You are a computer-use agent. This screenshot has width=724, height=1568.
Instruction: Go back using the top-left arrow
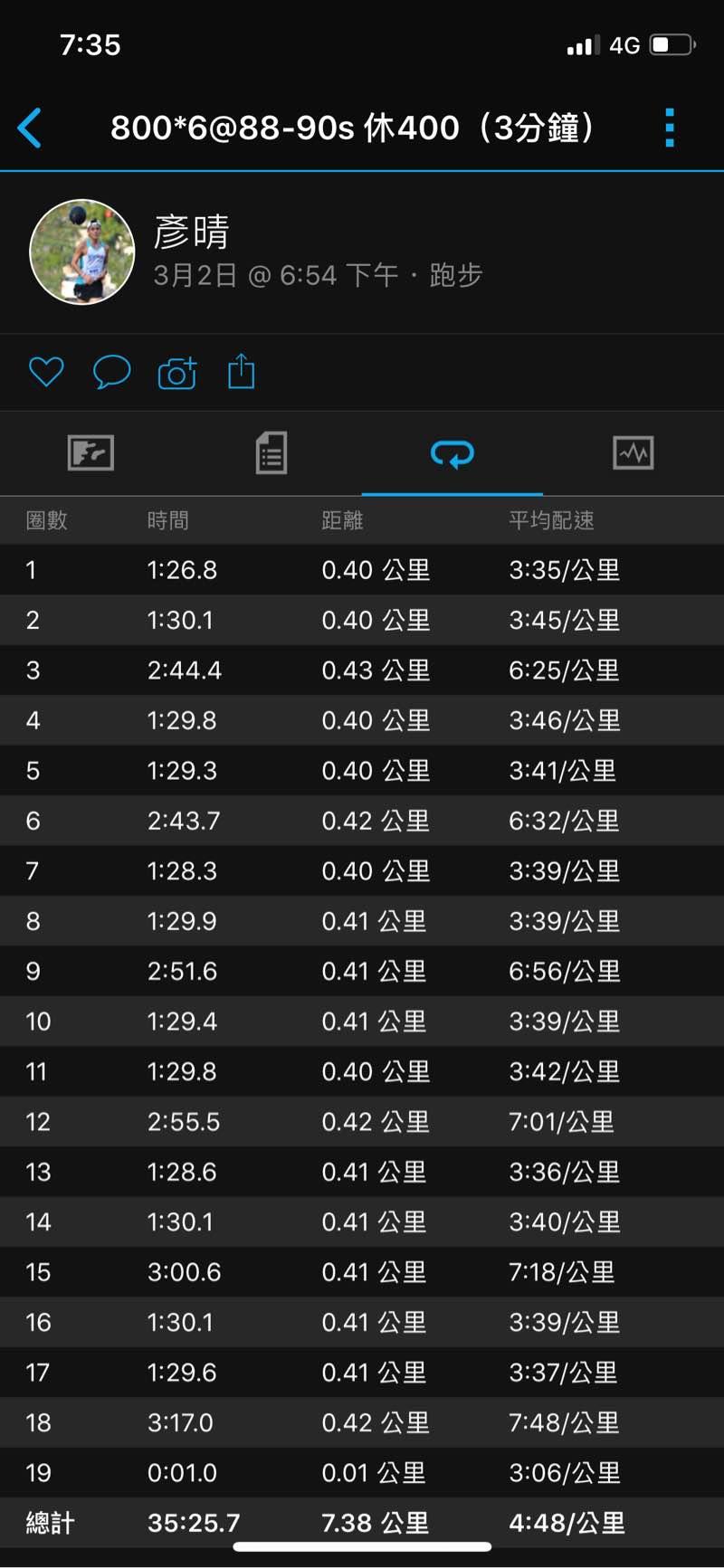[x=30, y=128]
